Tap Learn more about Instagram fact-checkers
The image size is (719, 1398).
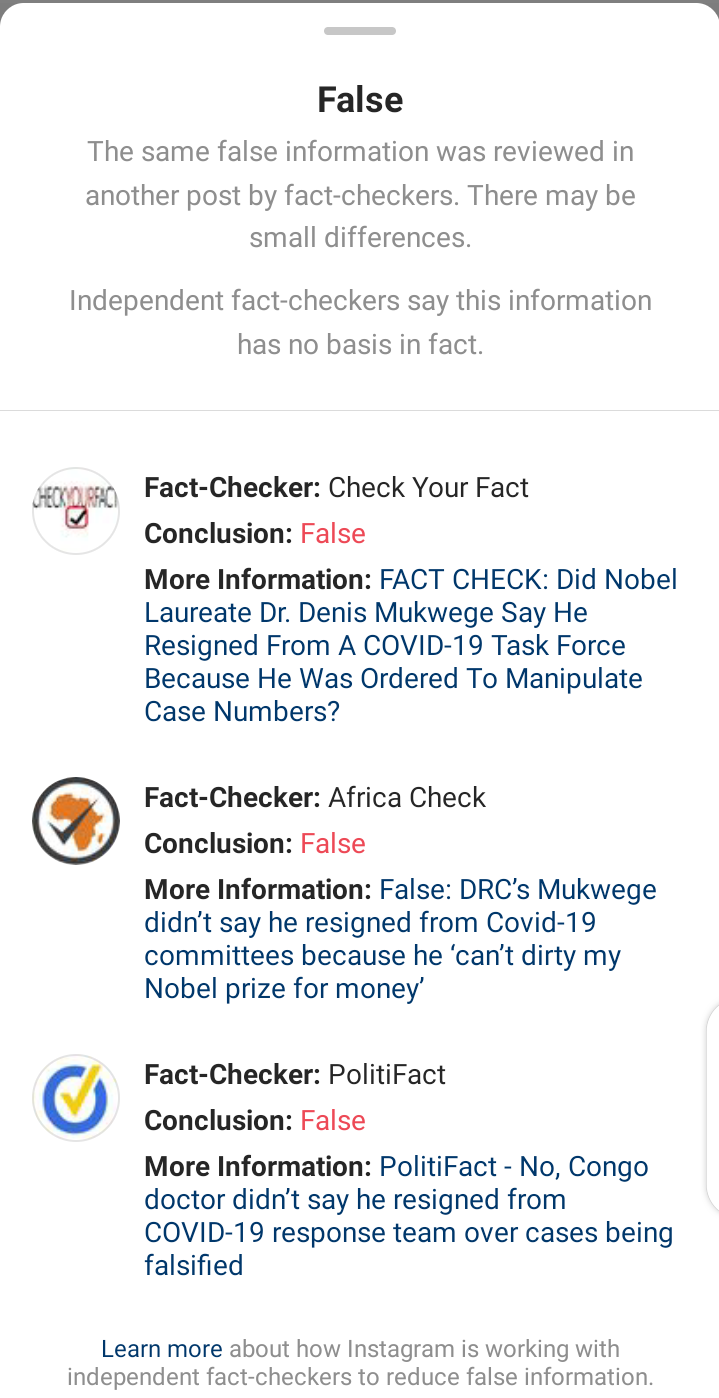tap(161, 1349)
